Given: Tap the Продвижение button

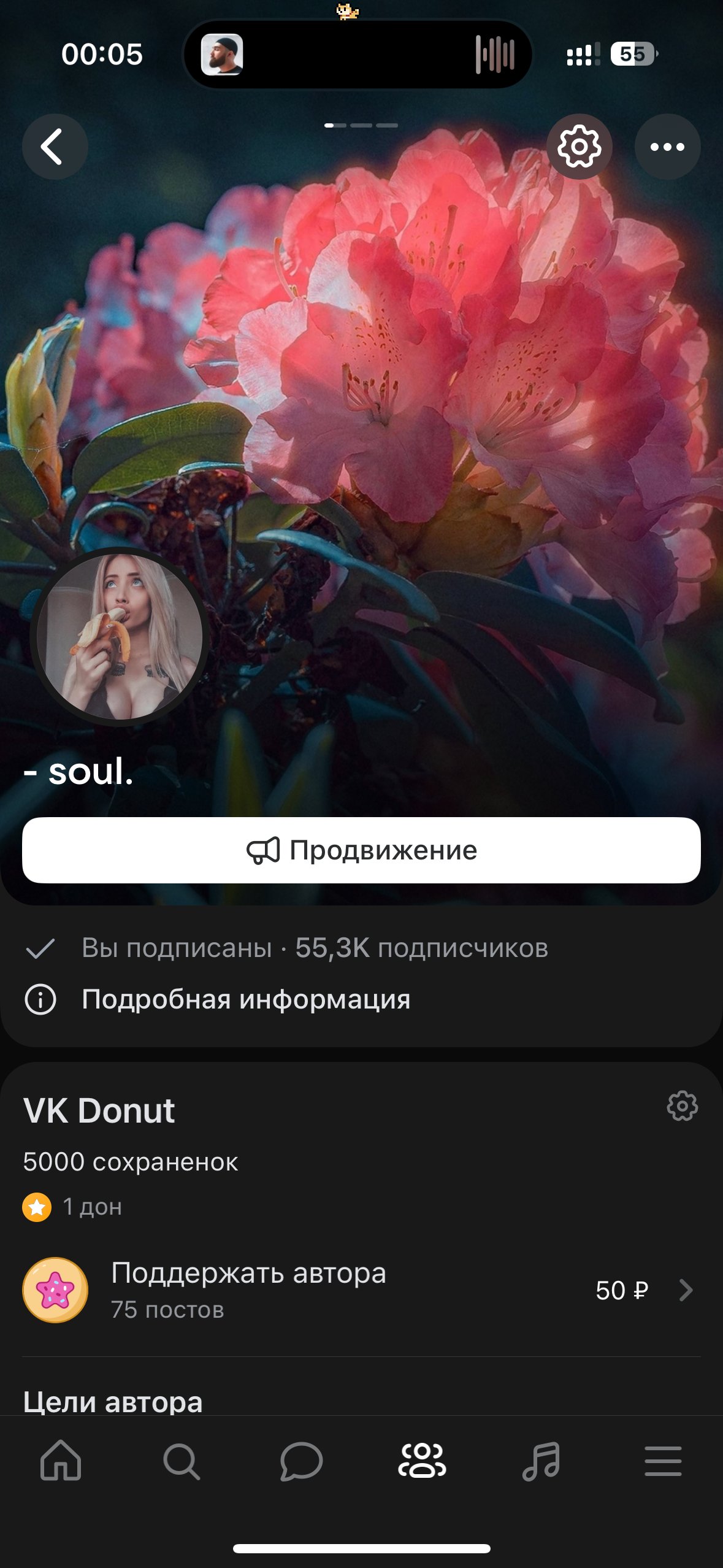Looking at the screenshot, I should point(361,850).
